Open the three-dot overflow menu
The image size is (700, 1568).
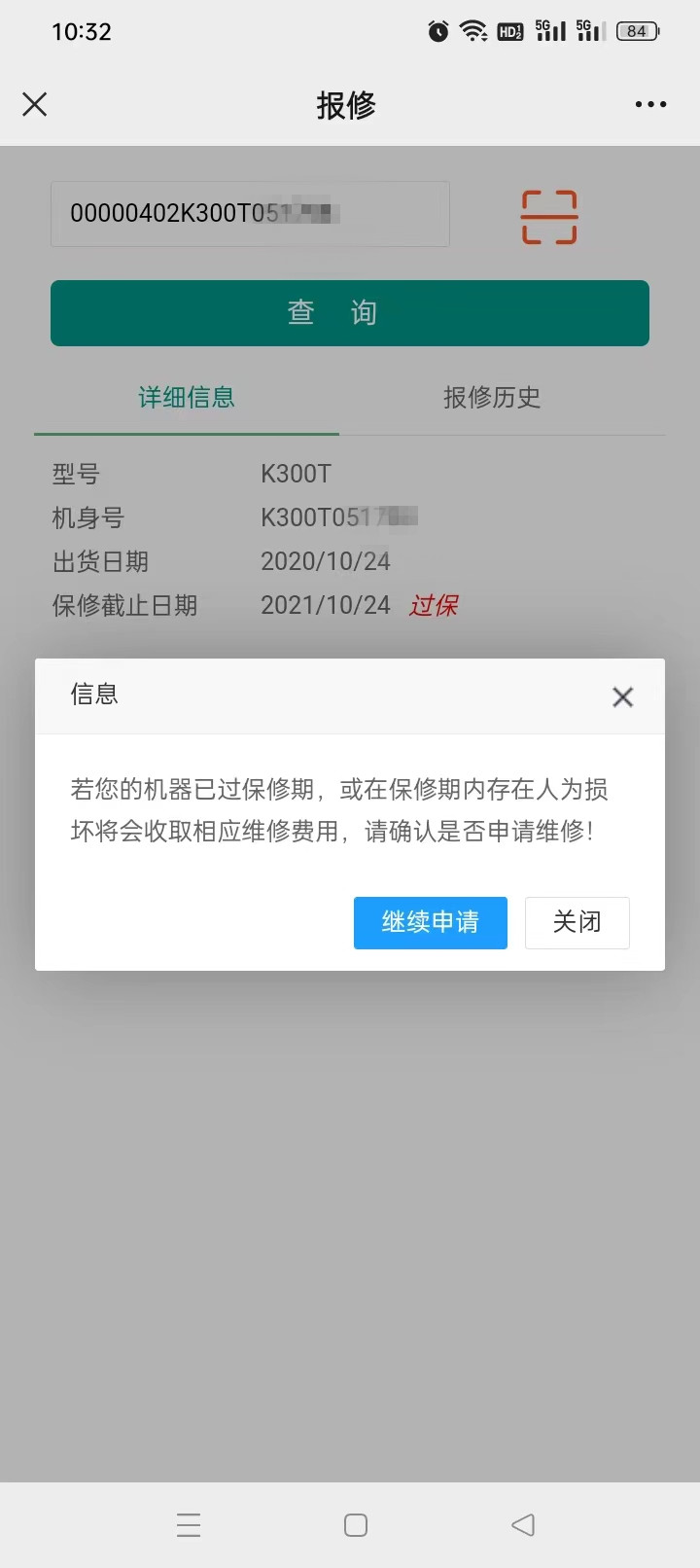point(650,104)
